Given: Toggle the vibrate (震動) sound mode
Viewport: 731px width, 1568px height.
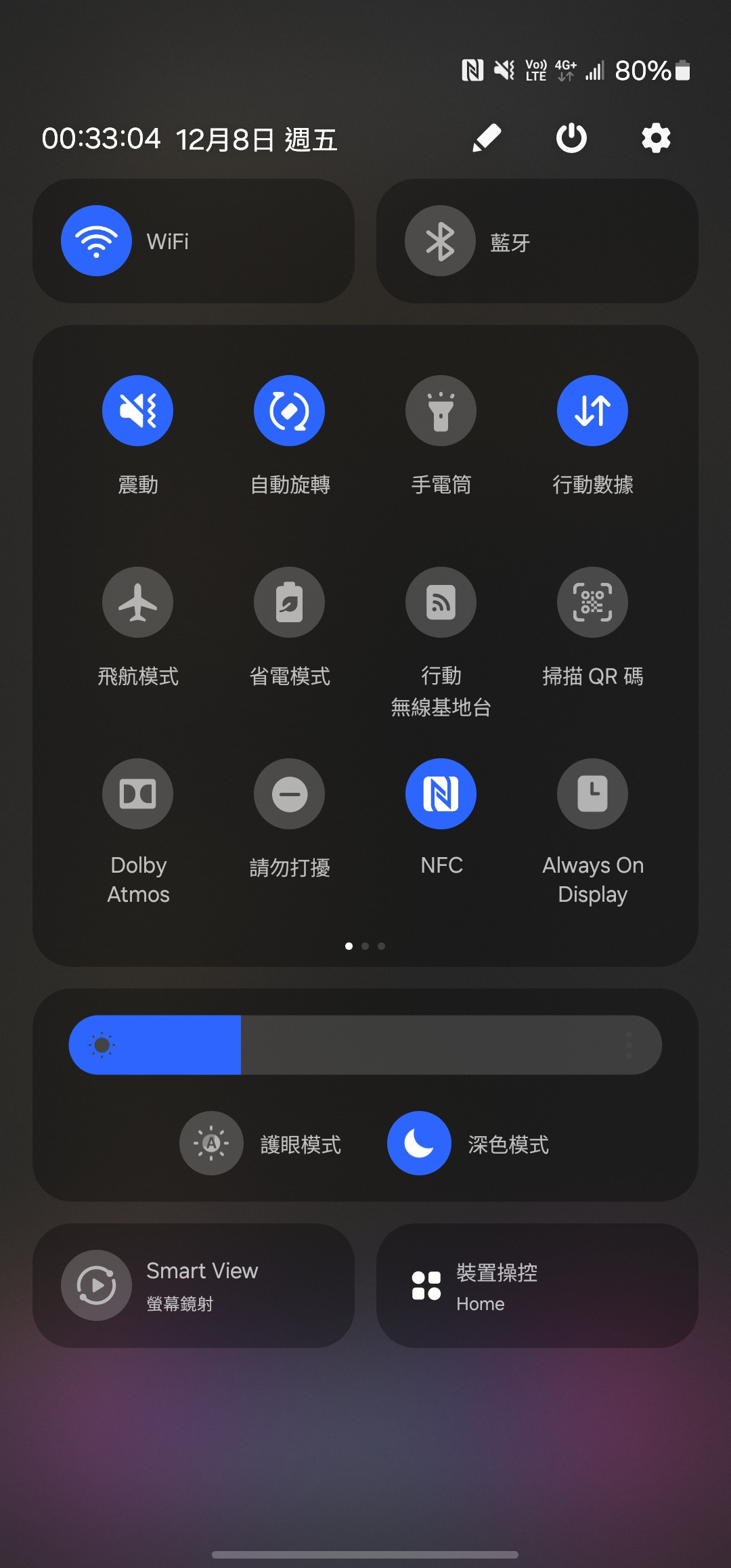Looking at the screenshot, I should (138, 411).
